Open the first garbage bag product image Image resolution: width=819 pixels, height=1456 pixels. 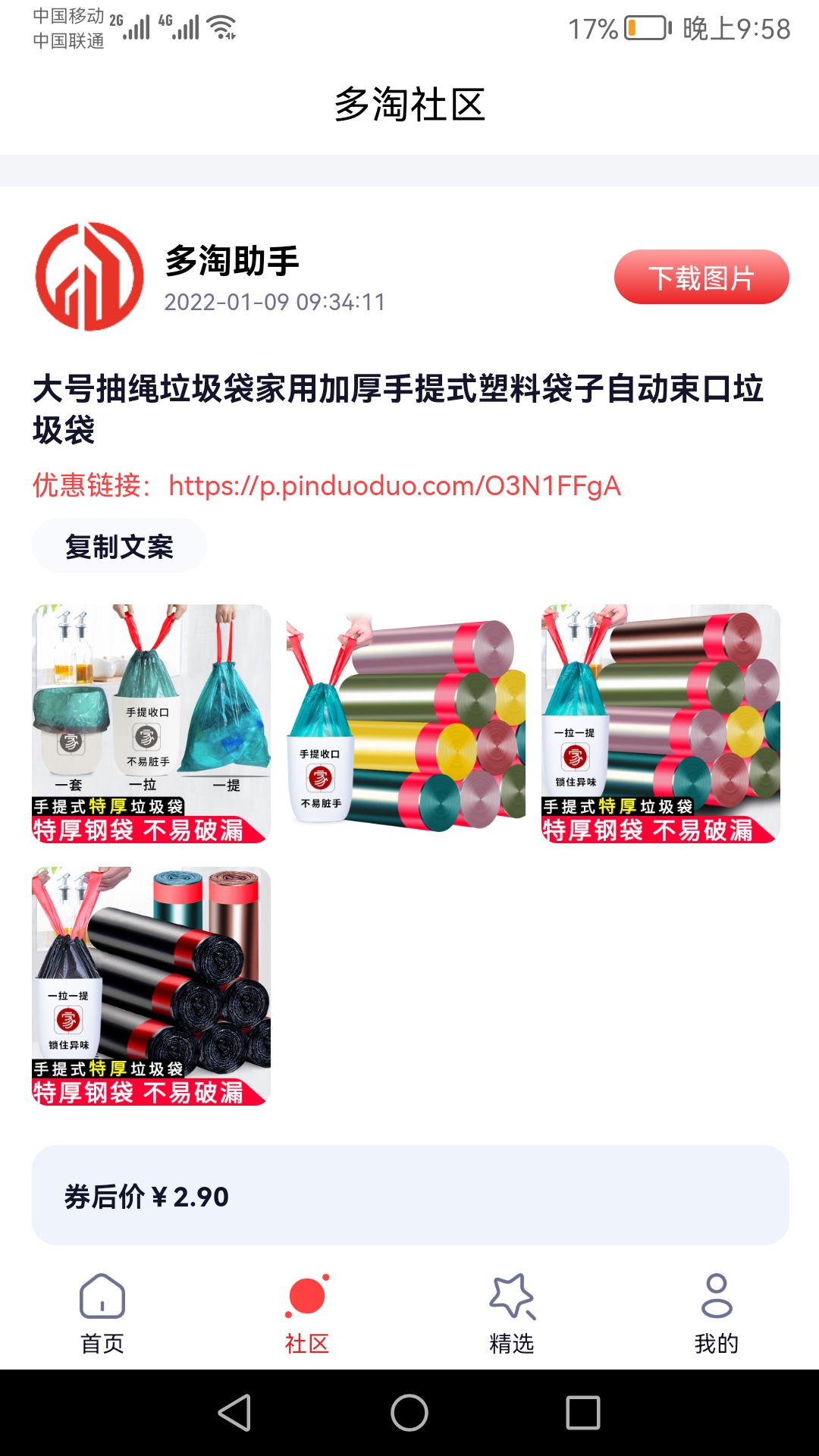[151, 723]
